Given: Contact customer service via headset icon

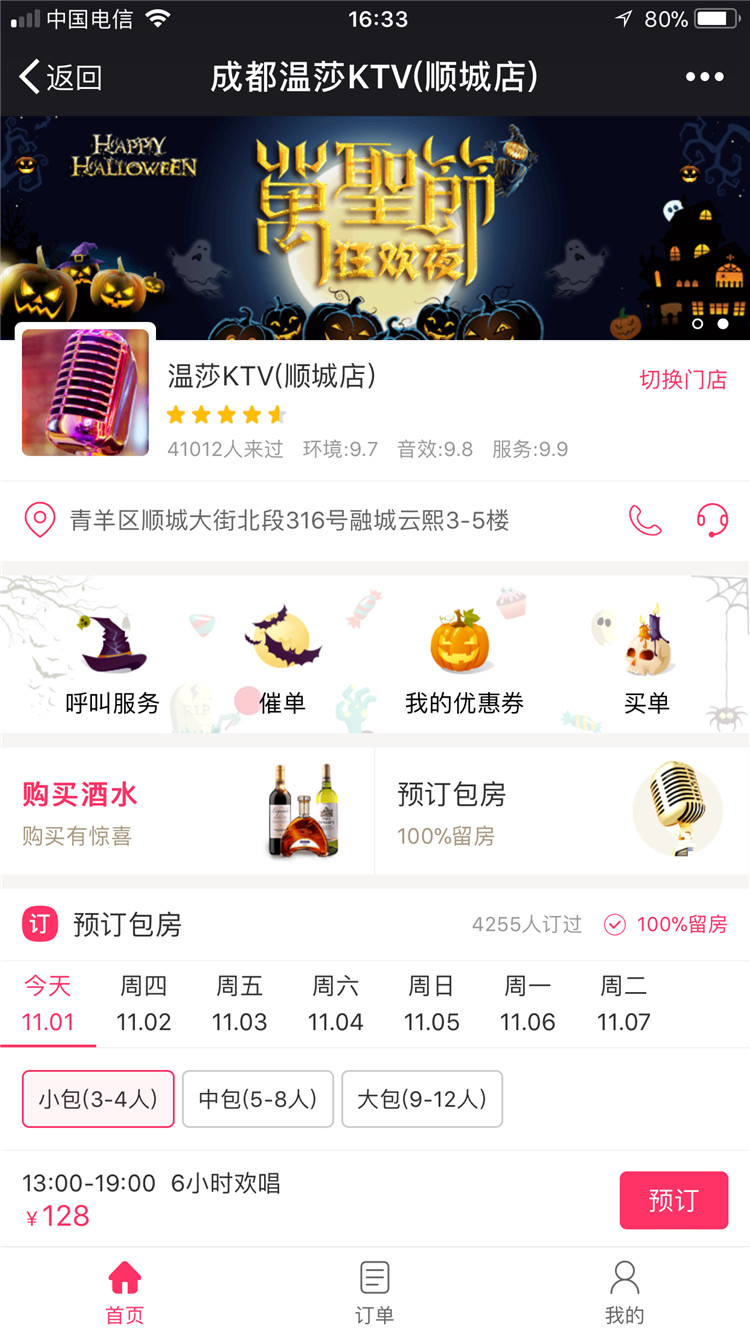Looking at the screenshot, I should [712, 520].
